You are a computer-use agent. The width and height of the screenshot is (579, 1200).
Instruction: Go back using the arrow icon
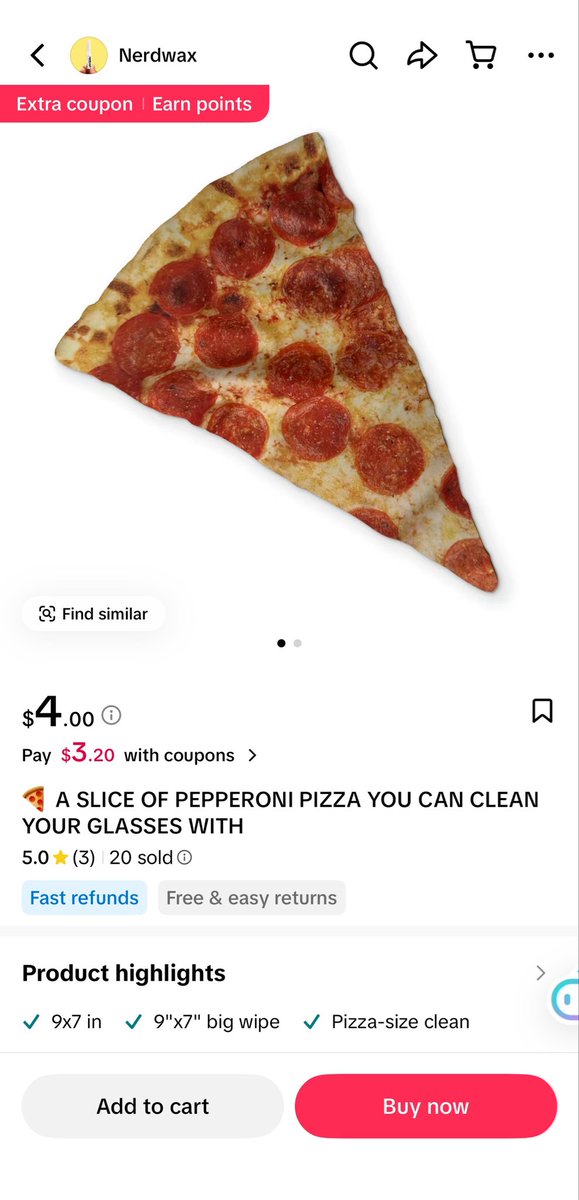38,55
